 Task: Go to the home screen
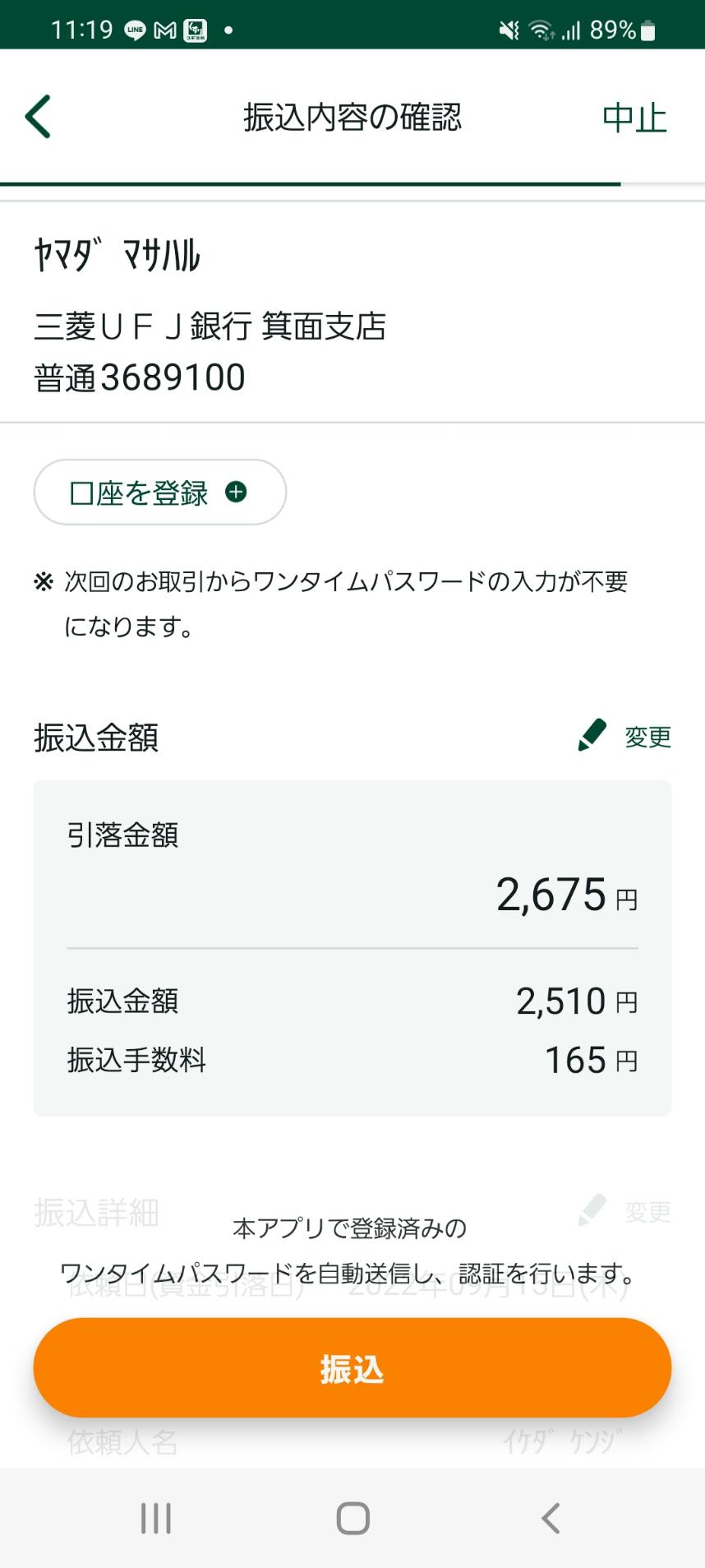pyautogui.click(x=352, y=1518)
